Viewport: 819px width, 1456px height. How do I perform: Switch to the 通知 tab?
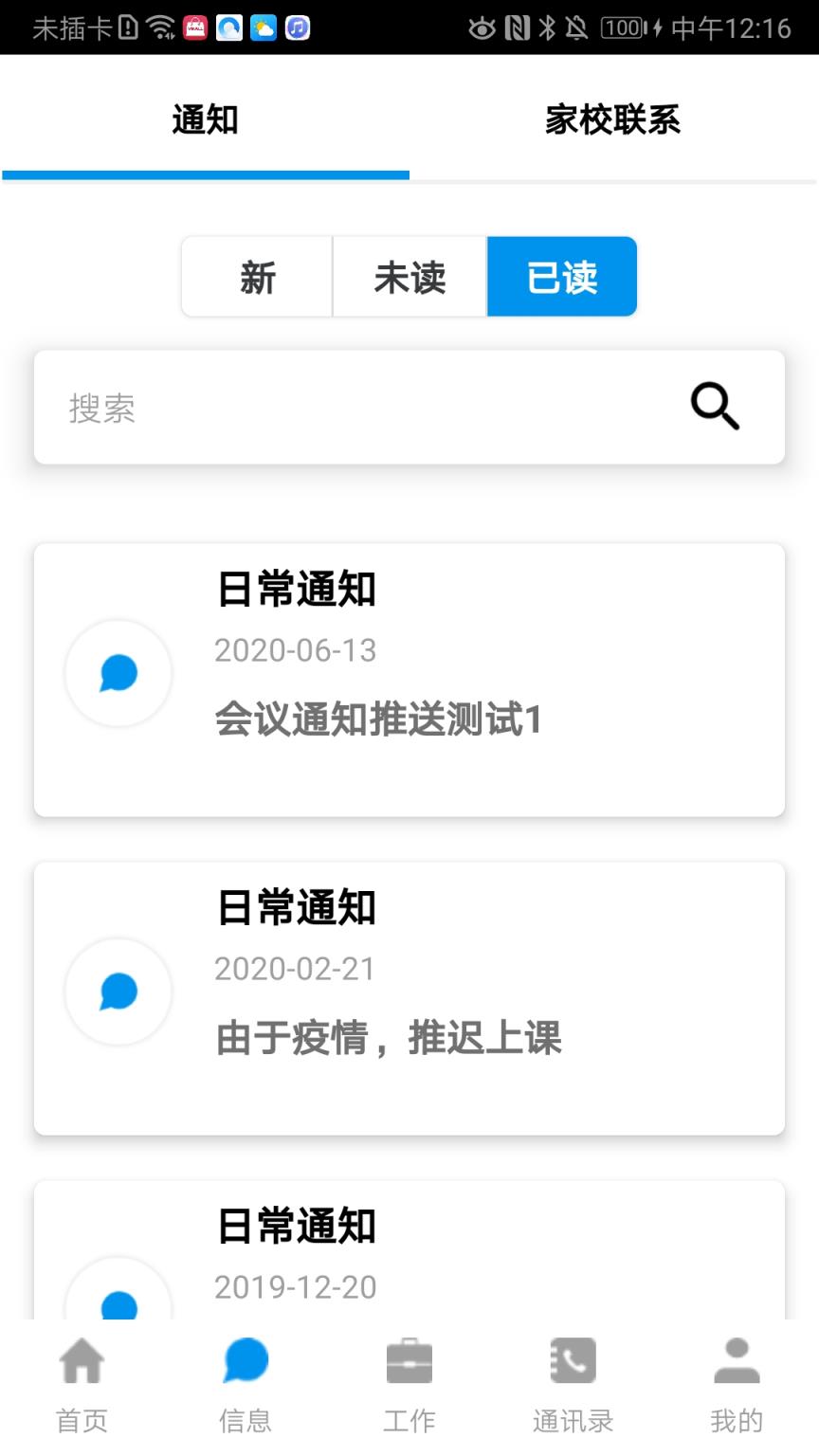(x=205, y=120)
